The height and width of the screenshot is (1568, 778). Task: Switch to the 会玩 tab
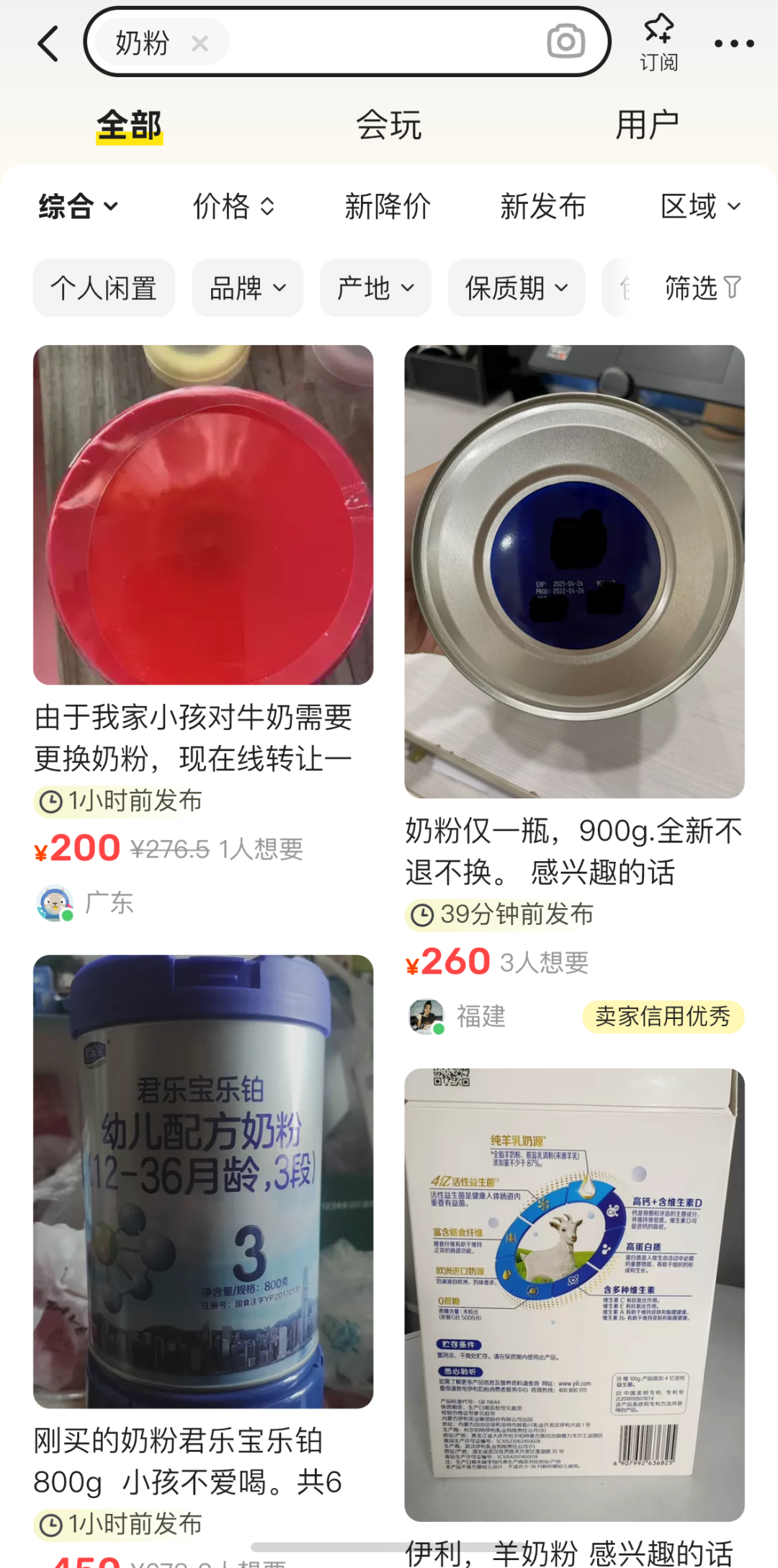[x=388, y=122]
